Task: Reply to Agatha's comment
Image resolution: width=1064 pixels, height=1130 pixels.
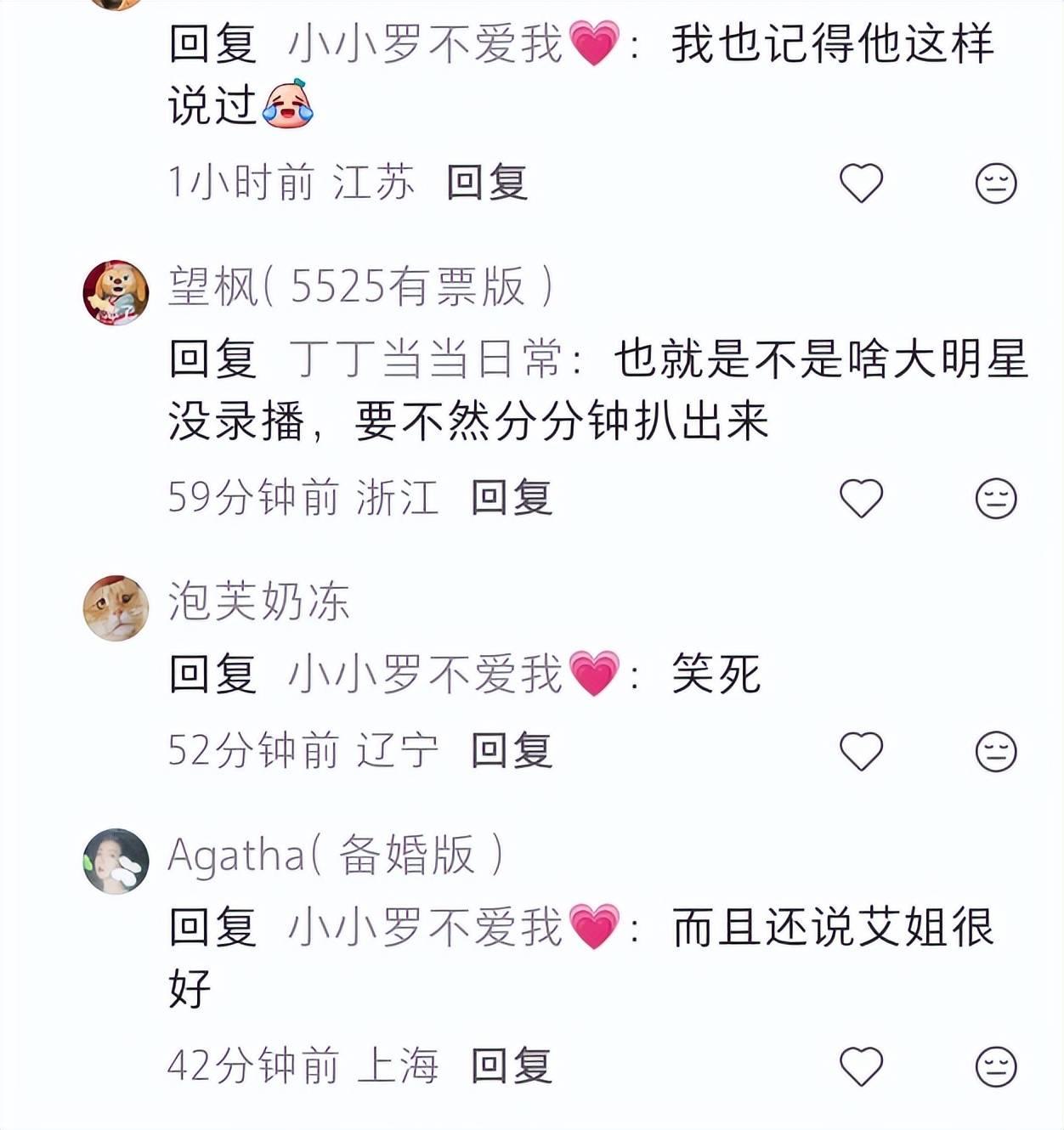Action: pyautogui.click(x=512, y=1066)
